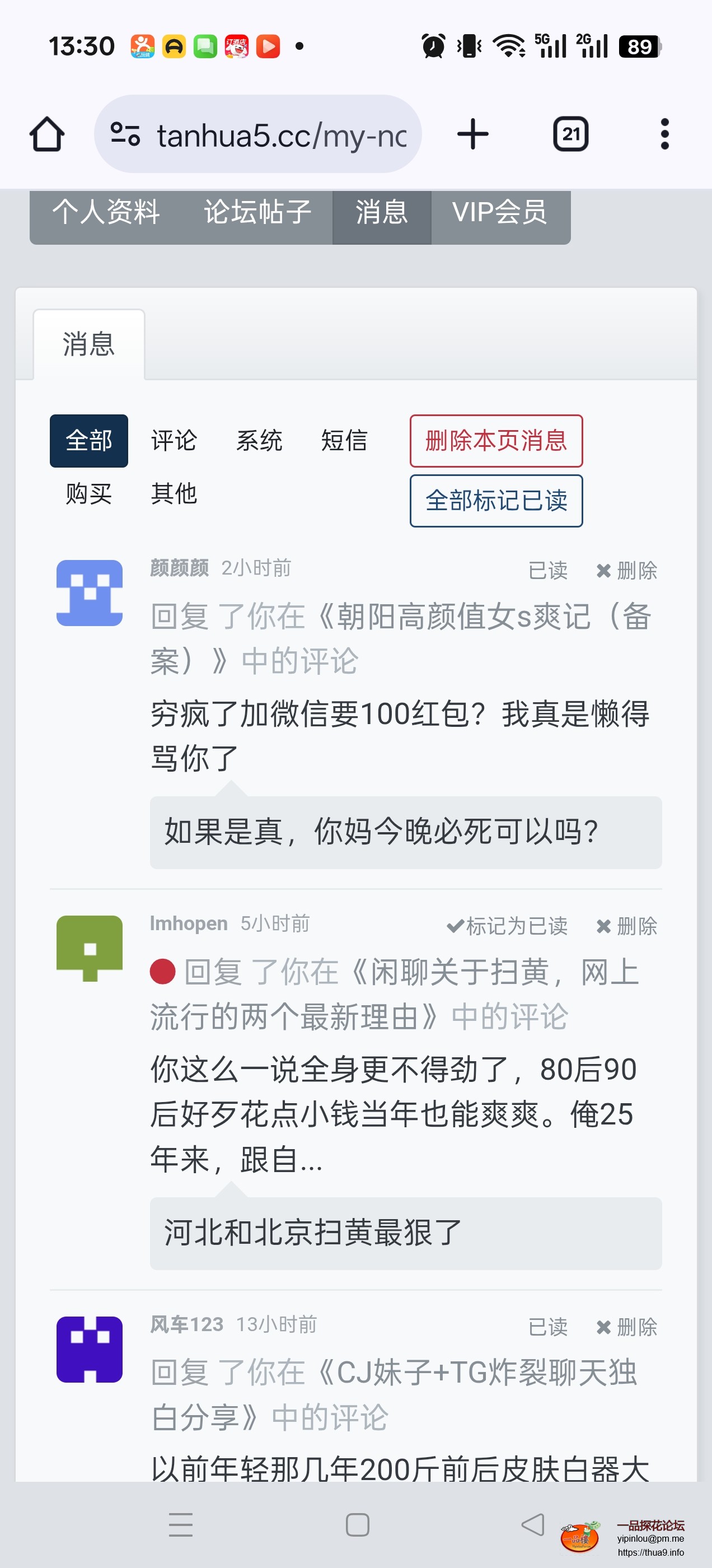The image size is (712, 1568).
Task: Delete the message from Imhopen
Action: pyautogui.click(x=627, y=926)
